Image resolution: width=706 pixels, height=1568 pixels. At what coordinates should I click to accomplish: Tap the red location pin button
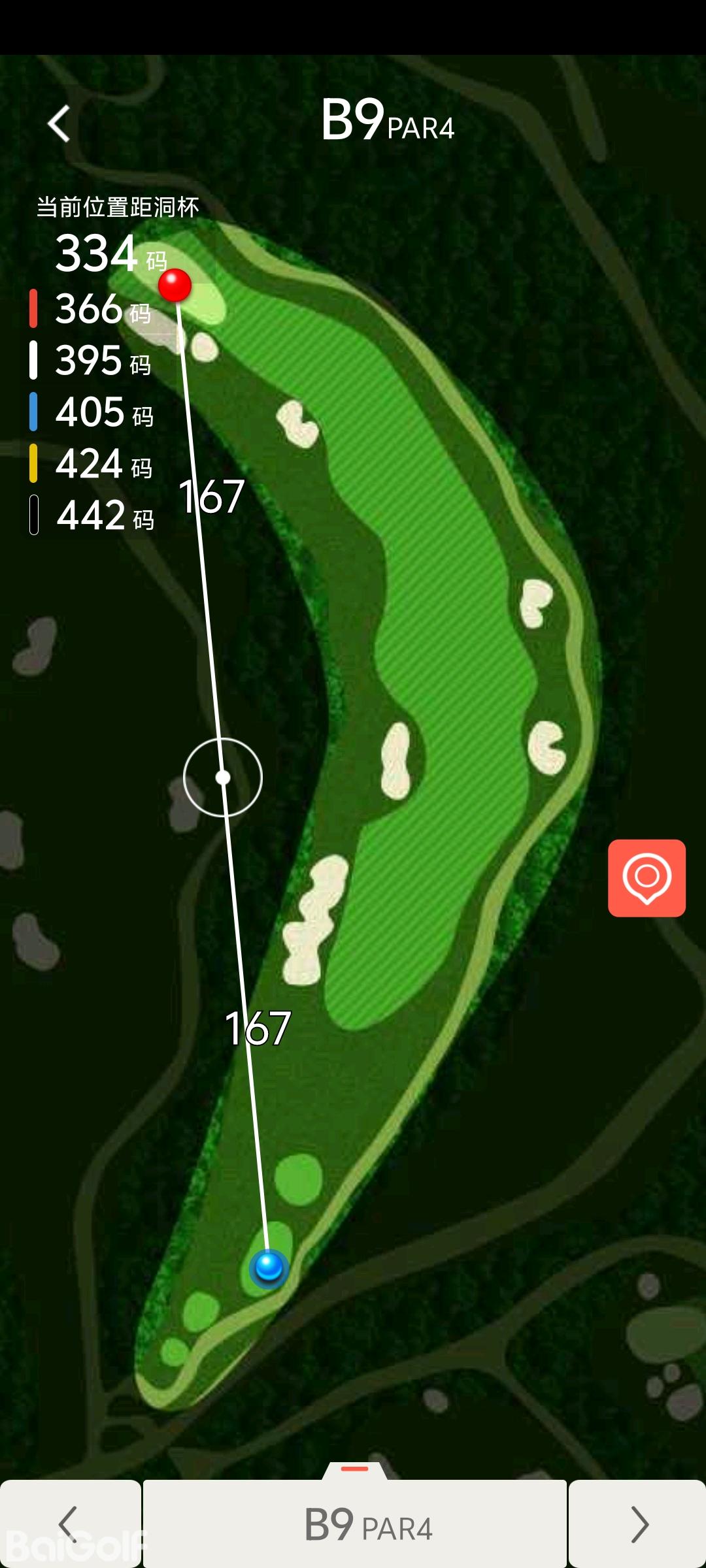coord(647,877)
